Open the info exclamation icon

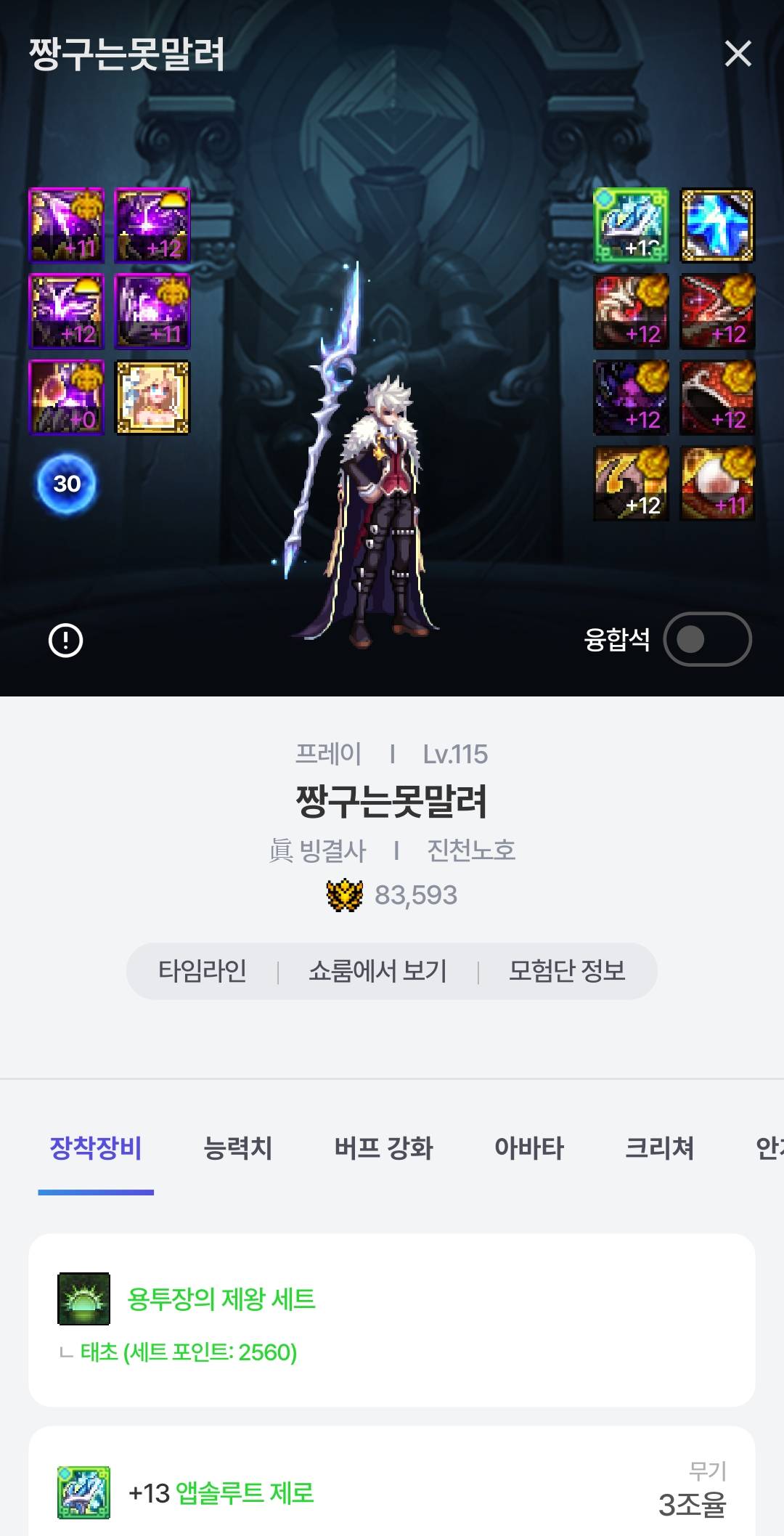click(x=65, y=641)
